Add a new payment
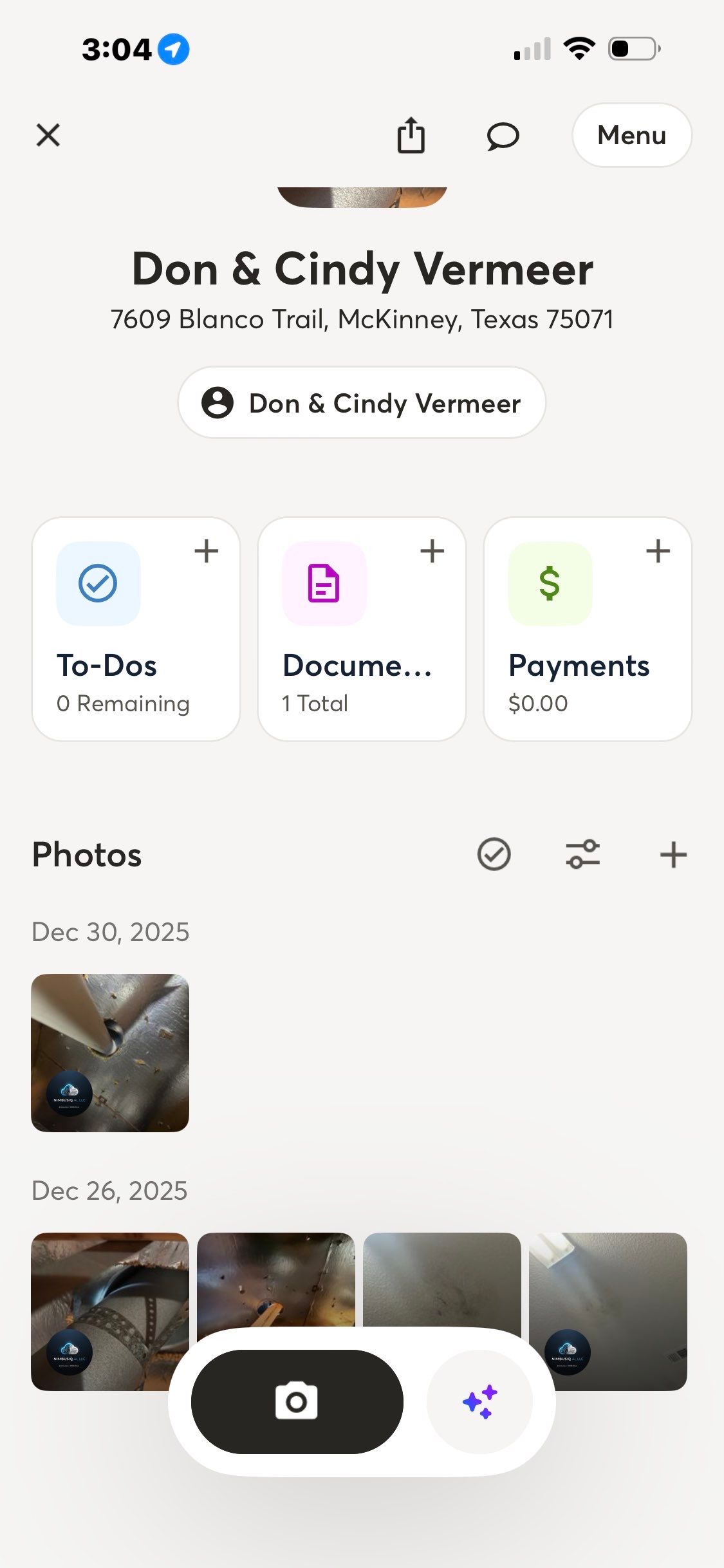Image resolution: width=724 pixels, height=1568 pixels. coord(658,551)
